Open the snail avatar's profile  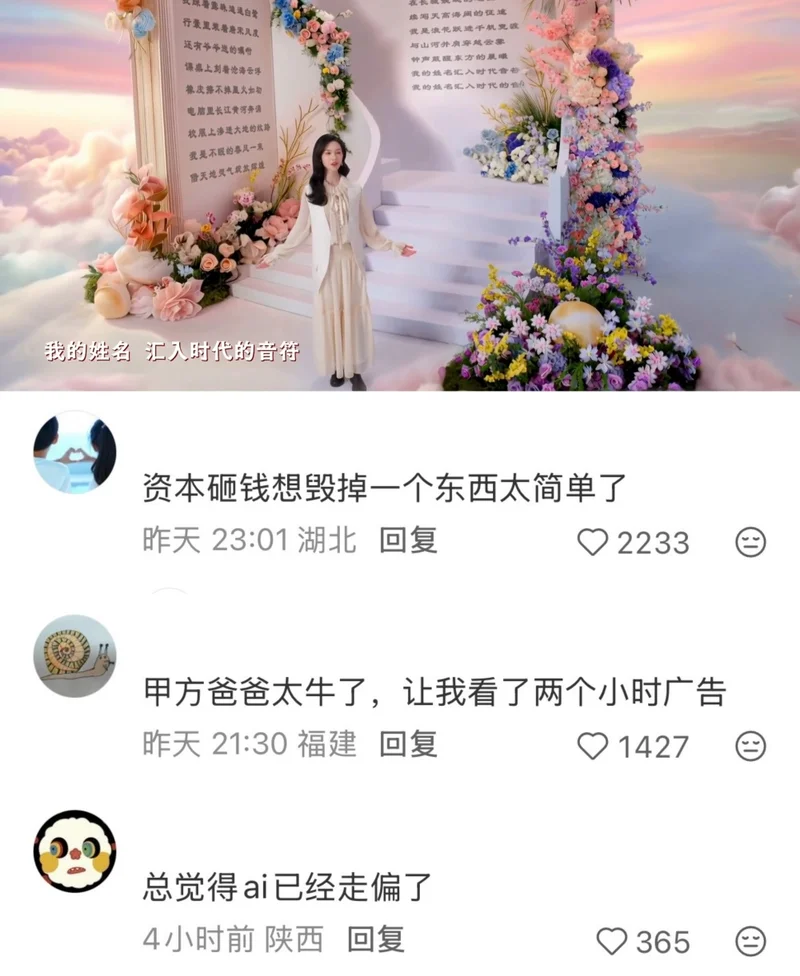75,656
